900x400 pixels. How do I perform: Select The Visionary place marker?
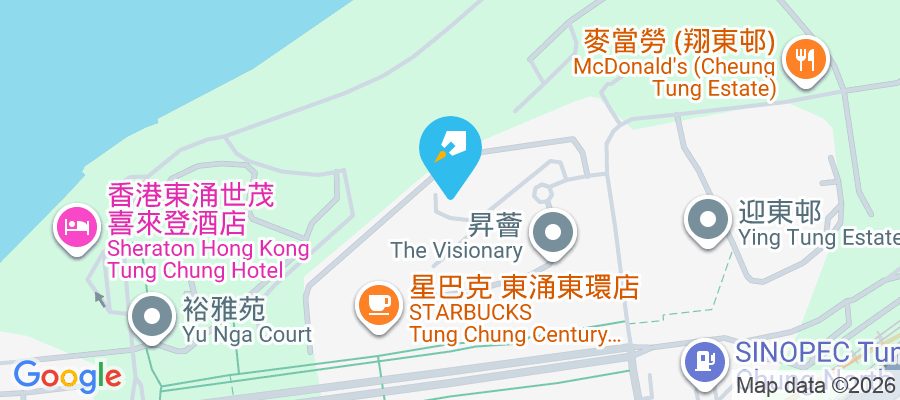553,232
